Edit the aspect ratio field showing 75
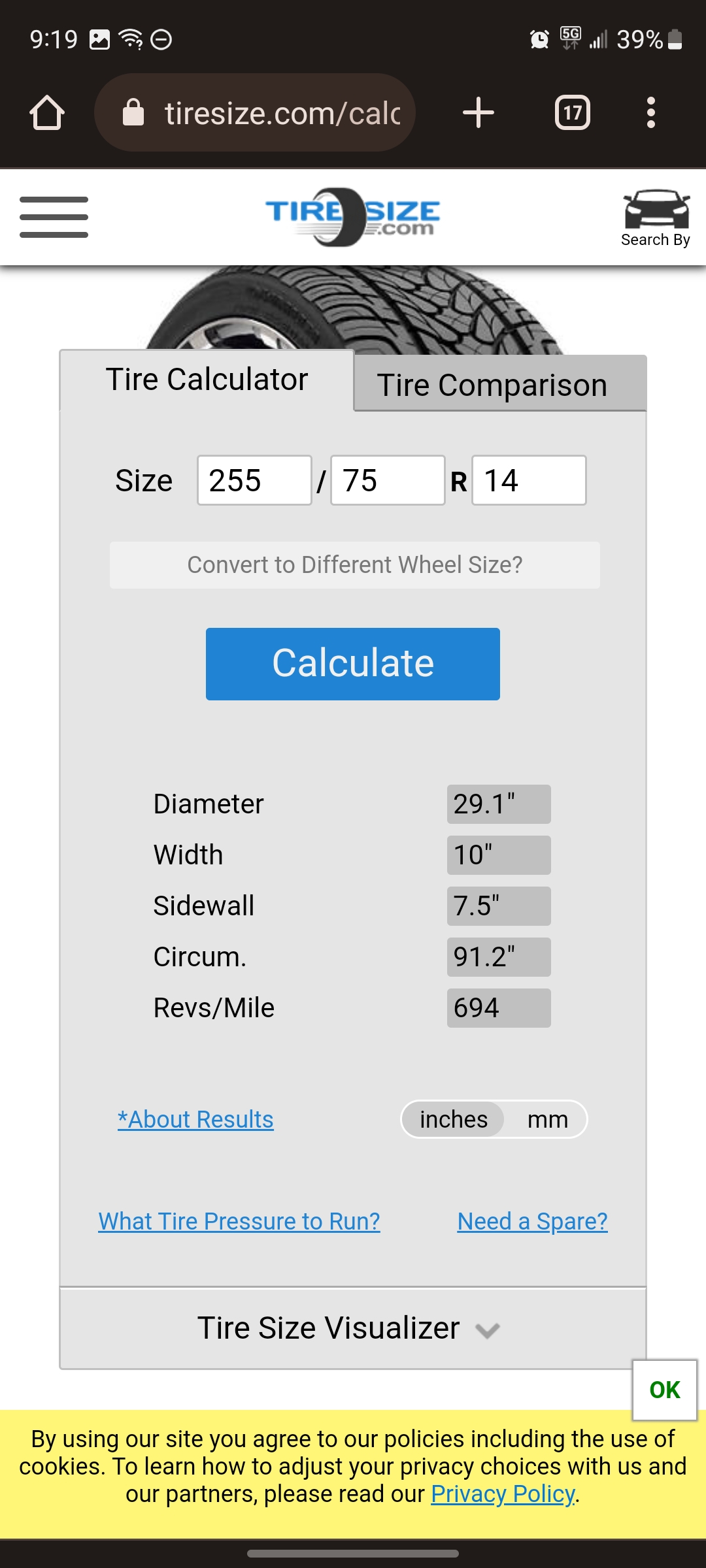 [388, 480]
